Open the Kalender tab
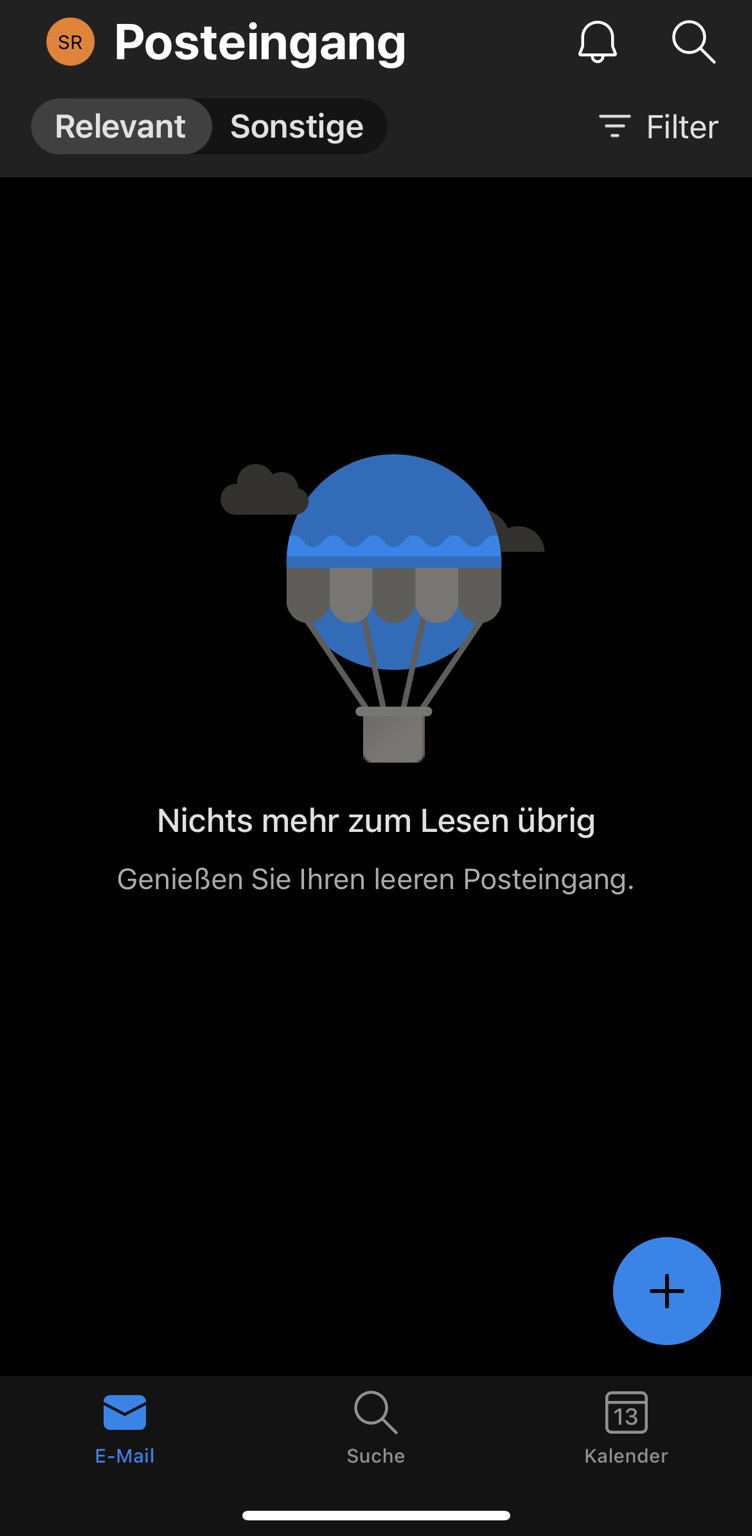 click(626, 1428)
